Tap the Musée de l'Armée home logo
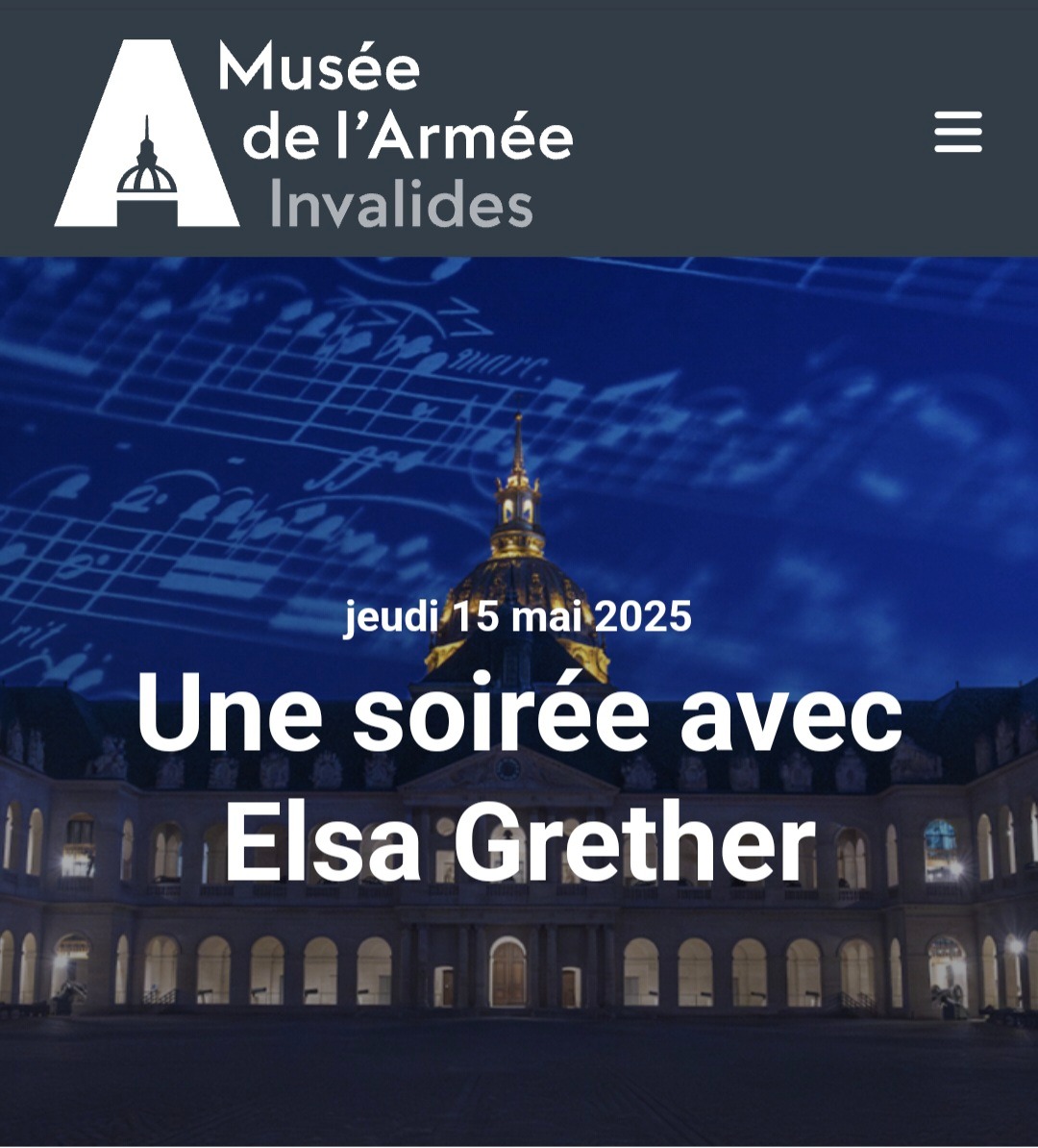Viewport: 1038px width, 1148px height. click(312, 133)
